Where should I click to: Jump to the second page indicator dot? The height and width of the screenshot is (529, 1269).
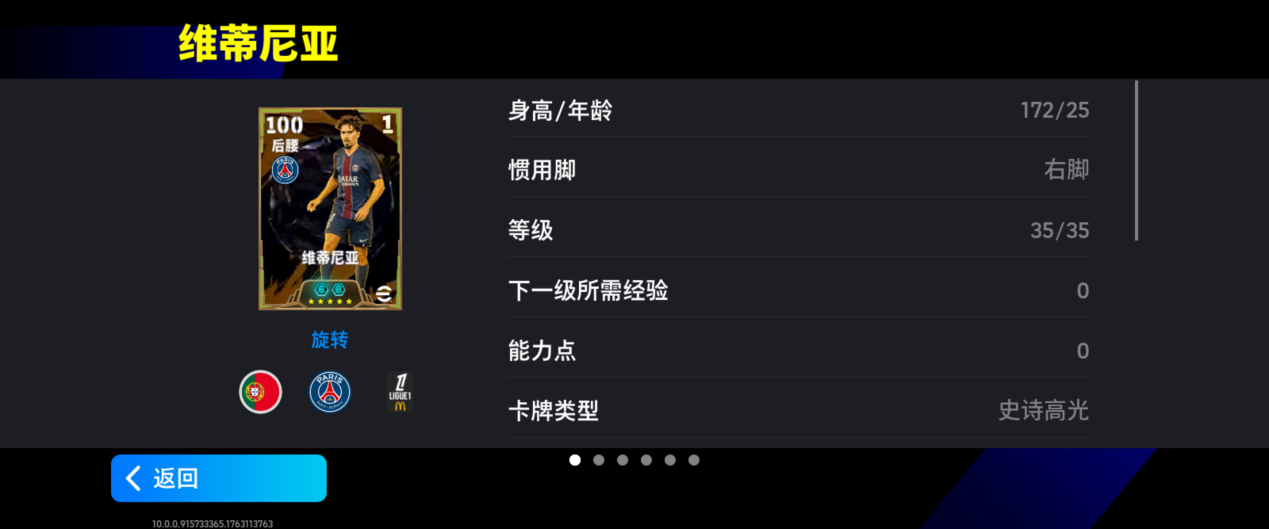coord(598,460)
